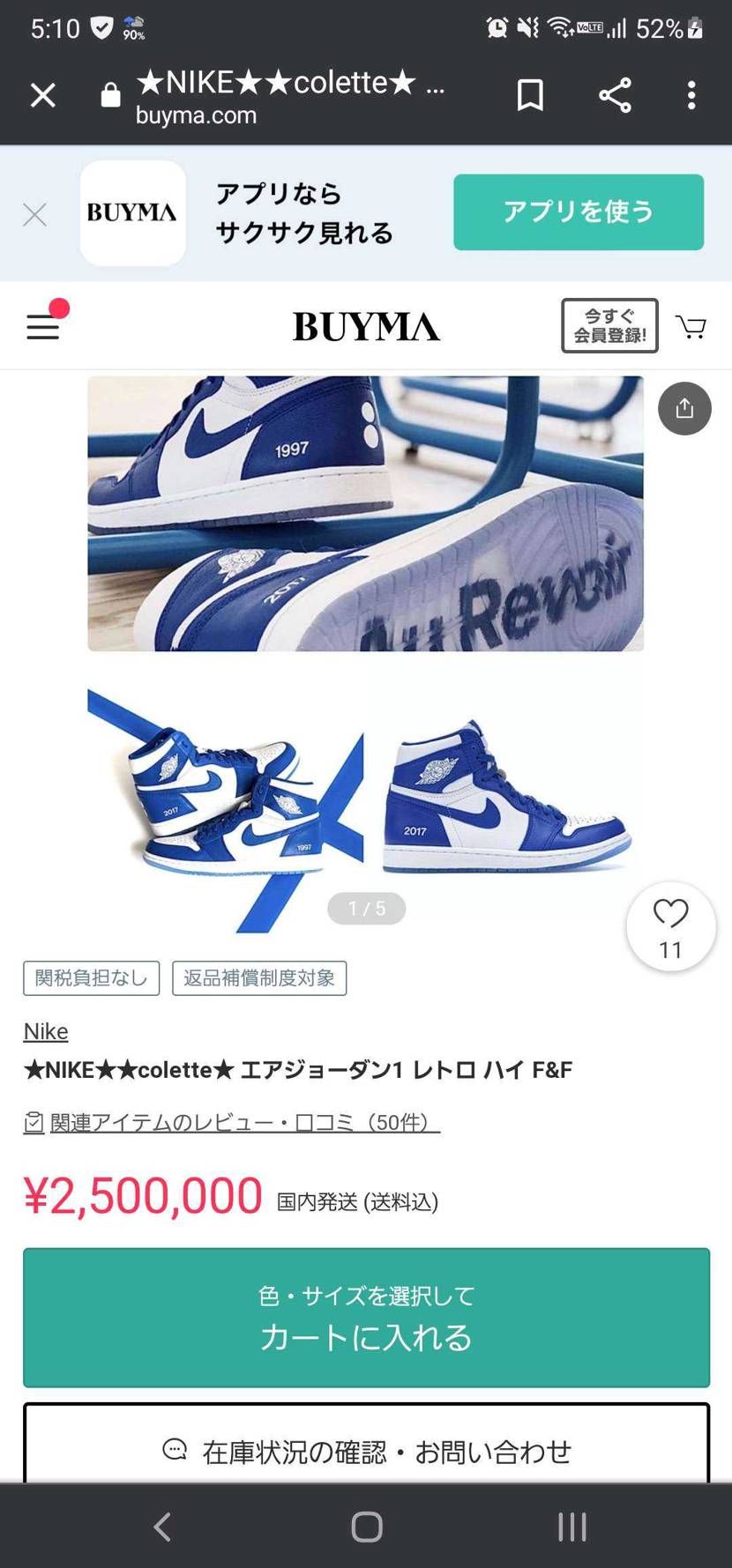Tap the share icon on the product image
The image size is (732, 1568).
click(x=684, y=408)
